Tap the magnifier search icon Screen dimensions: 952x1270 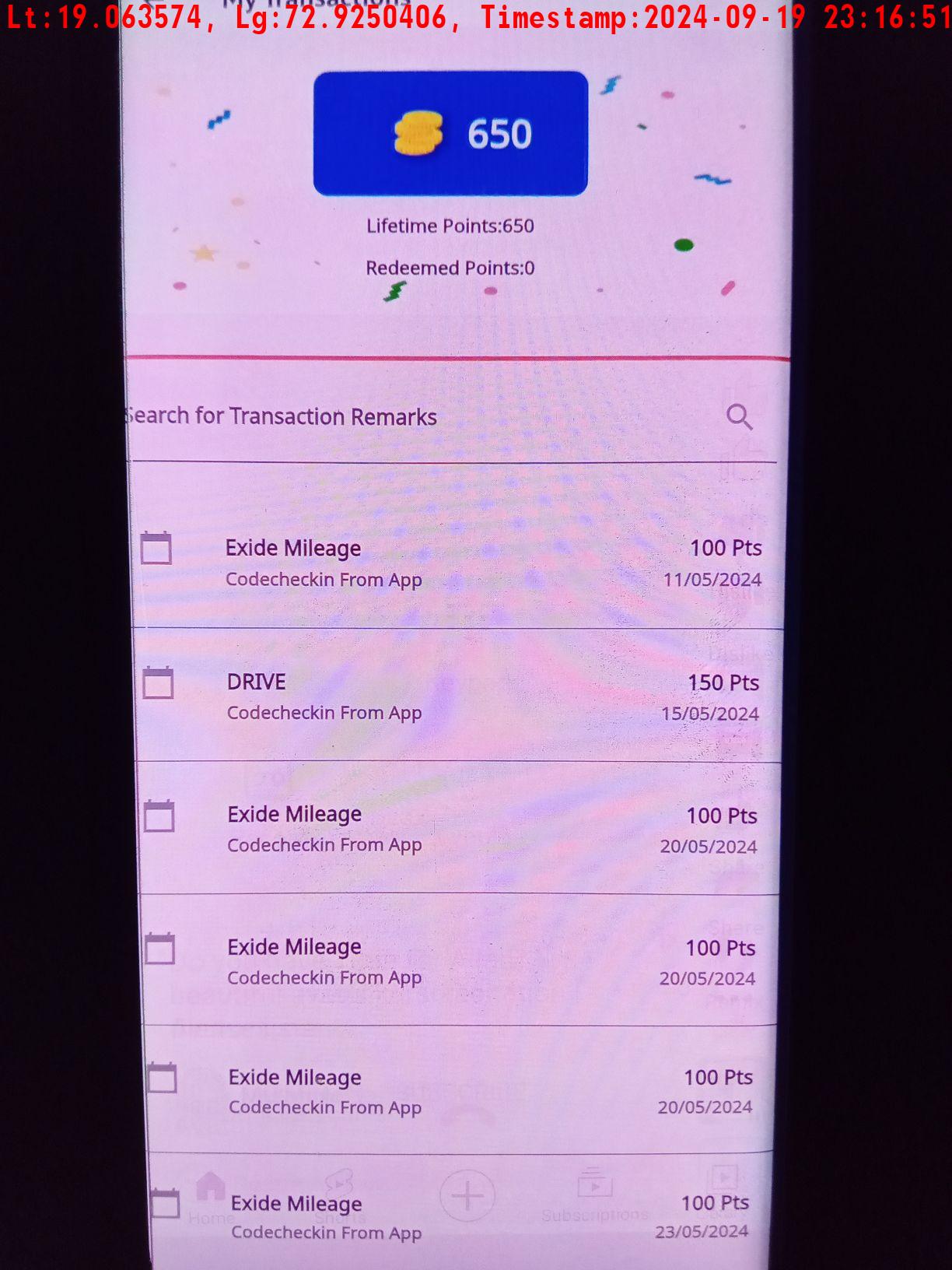click(739, 418)
